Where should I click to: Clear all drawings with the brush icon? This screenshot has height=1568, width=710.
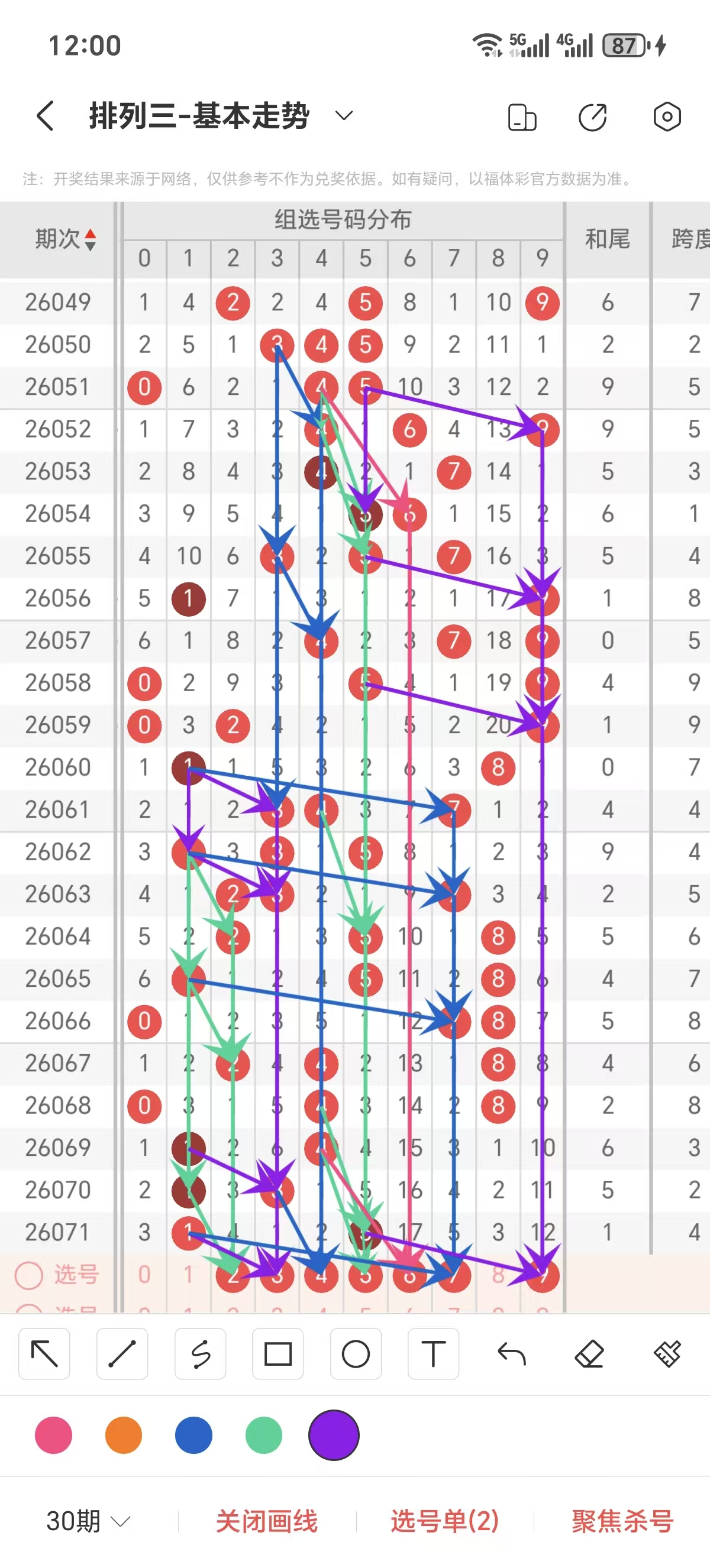667,1355
